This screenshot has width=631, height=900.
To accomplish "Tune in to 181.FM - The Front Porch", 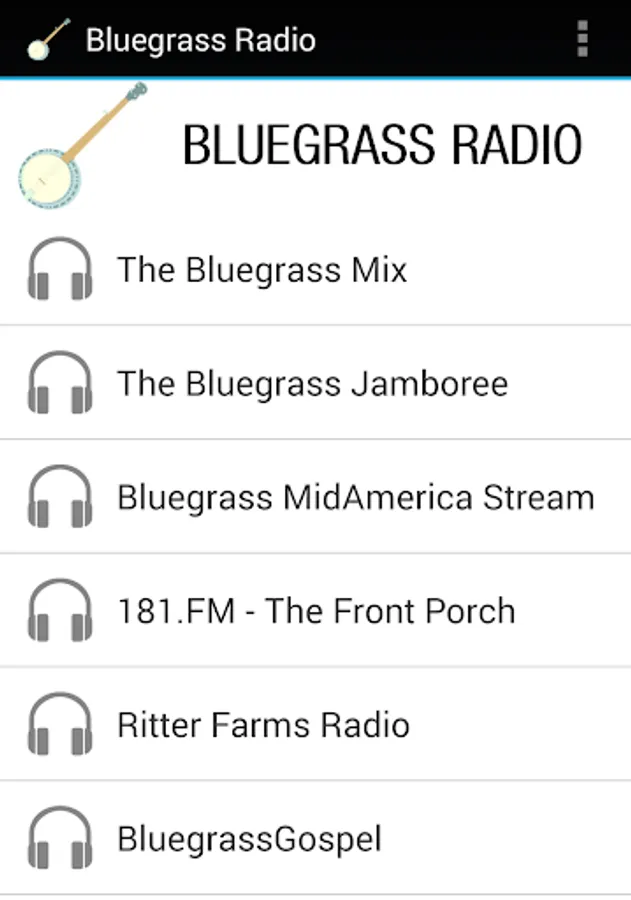I will tap(316, 612).
